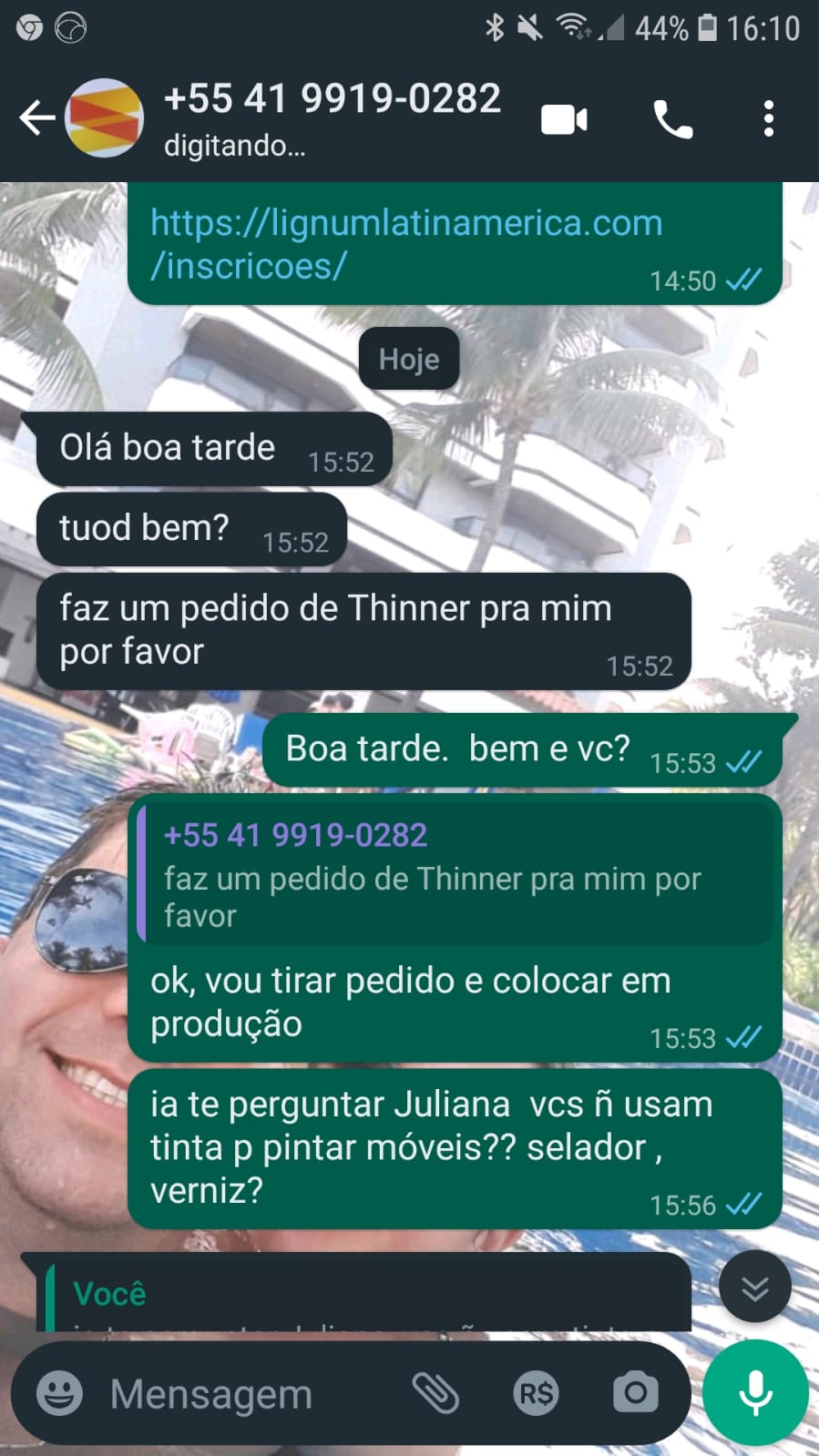The height and width of the screenshot is (1456, 819).
Task: Open contact info for +55 41 9919-0282
Action: click(333, 117)
